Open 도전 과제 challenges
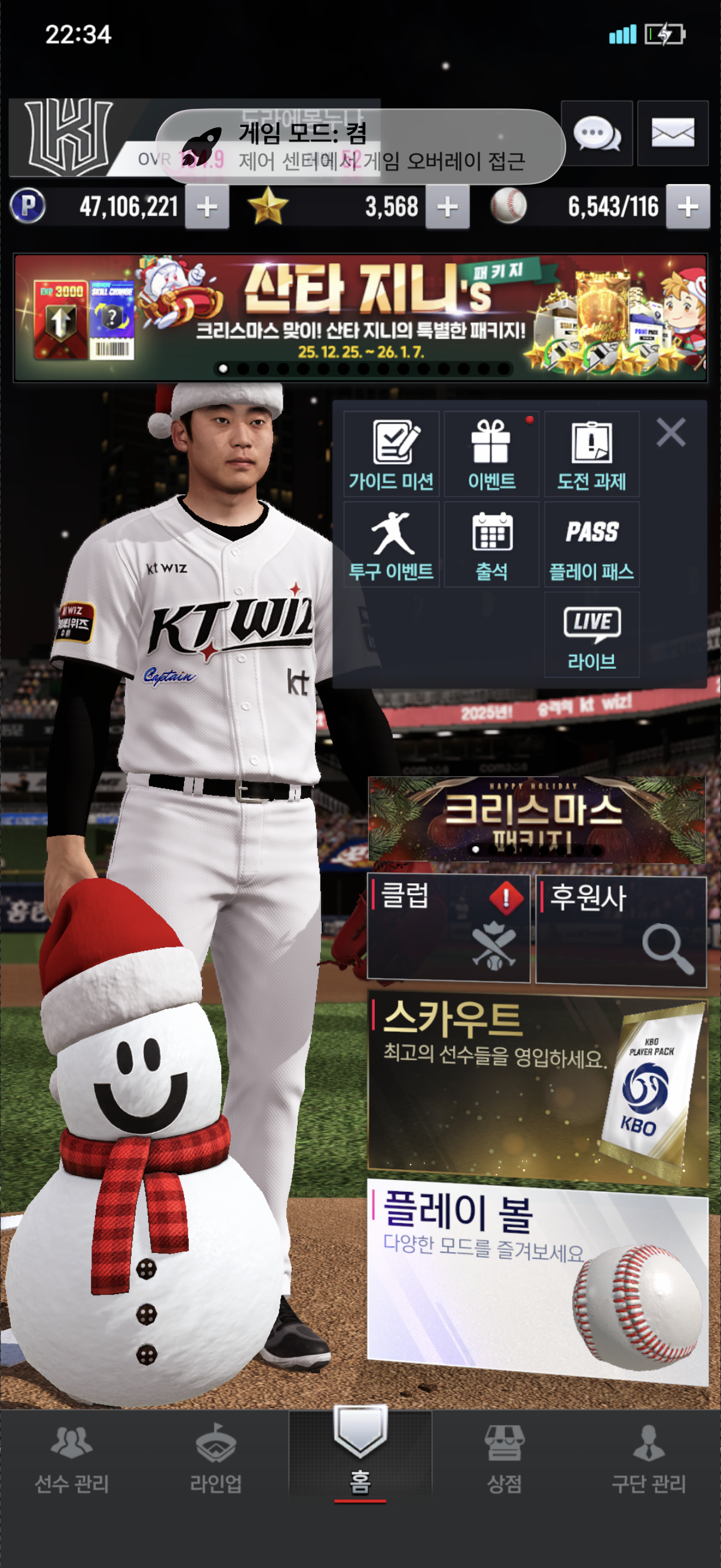This screenshot has height=1568, width=721. pos(591,454)
